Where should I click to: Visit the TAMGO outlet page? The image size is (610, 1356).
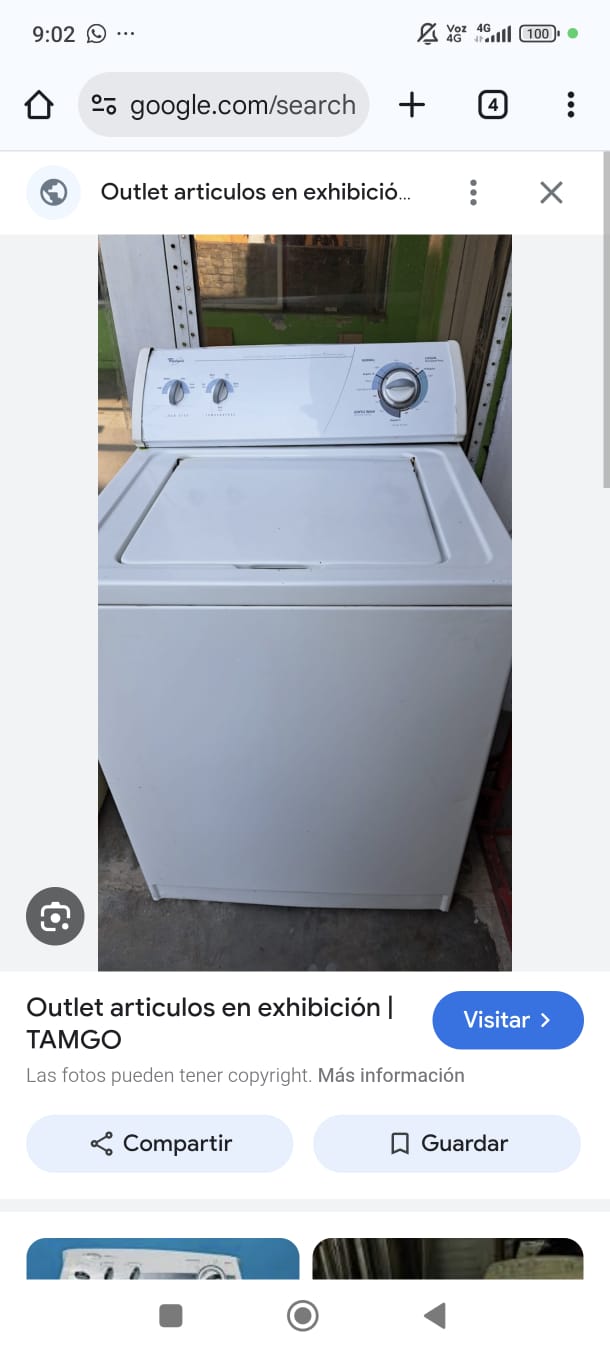(507, 1020)
